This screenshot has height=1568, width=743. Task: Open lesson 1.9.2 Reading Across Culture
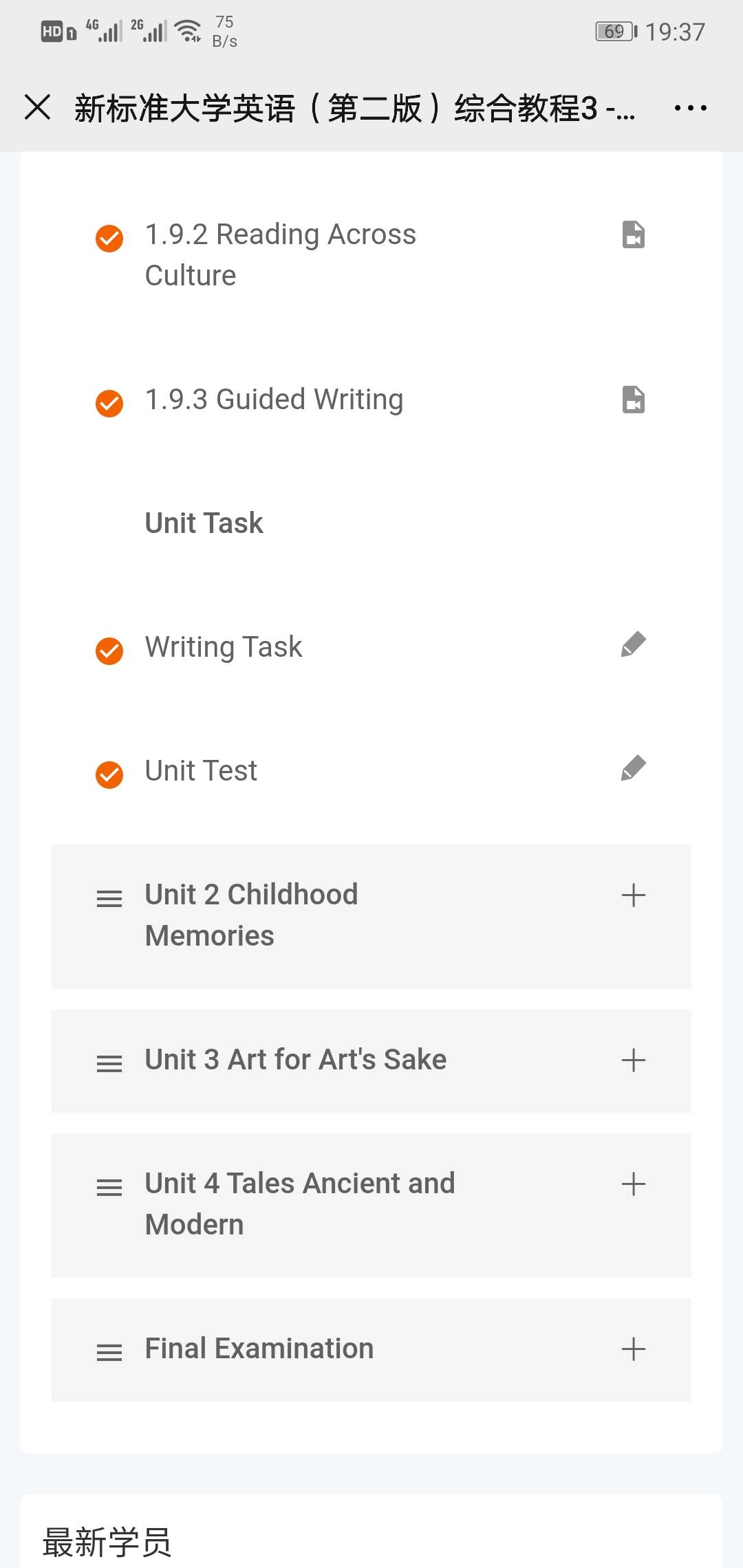(x=371, y=254)
